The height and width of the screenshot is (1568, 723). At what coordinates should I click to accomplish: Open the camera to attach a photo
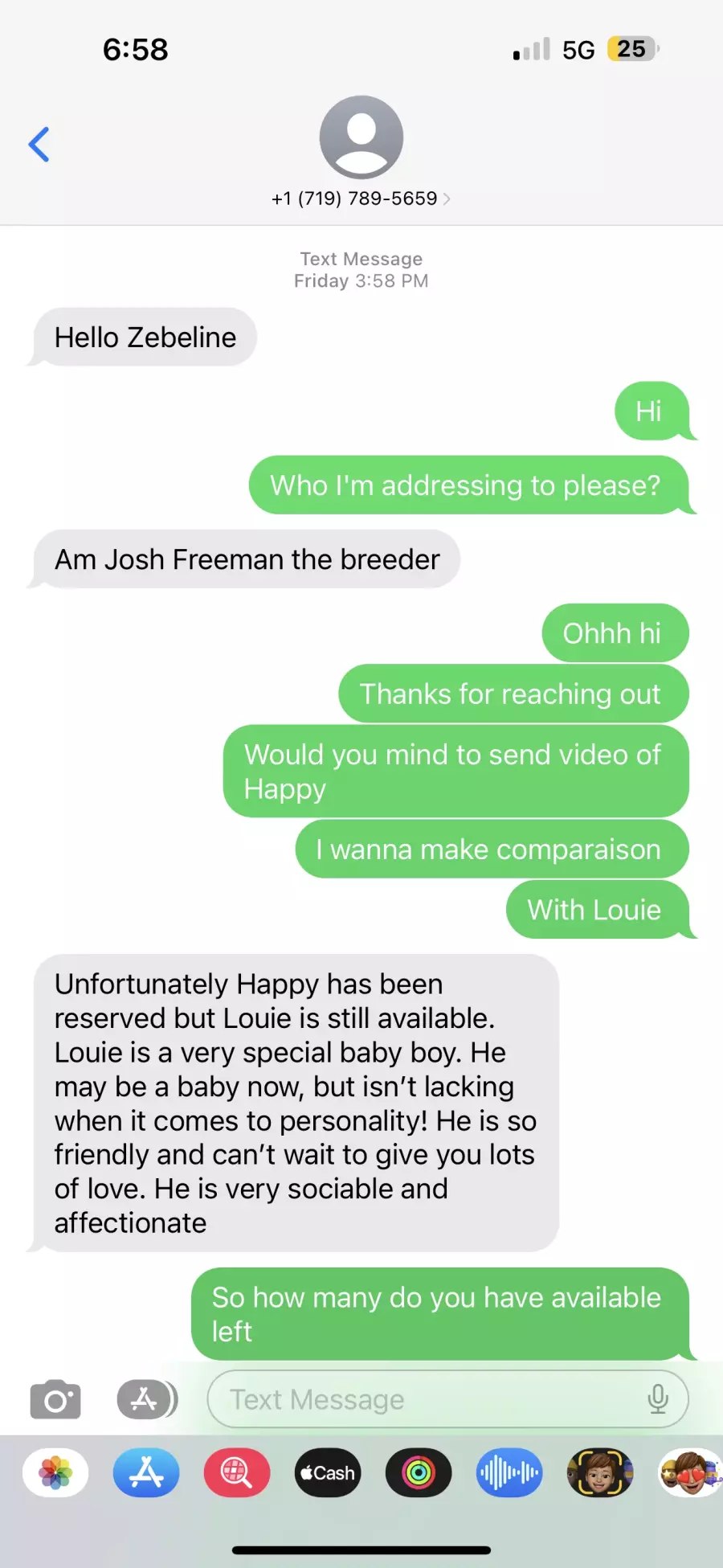[55, 1399]
